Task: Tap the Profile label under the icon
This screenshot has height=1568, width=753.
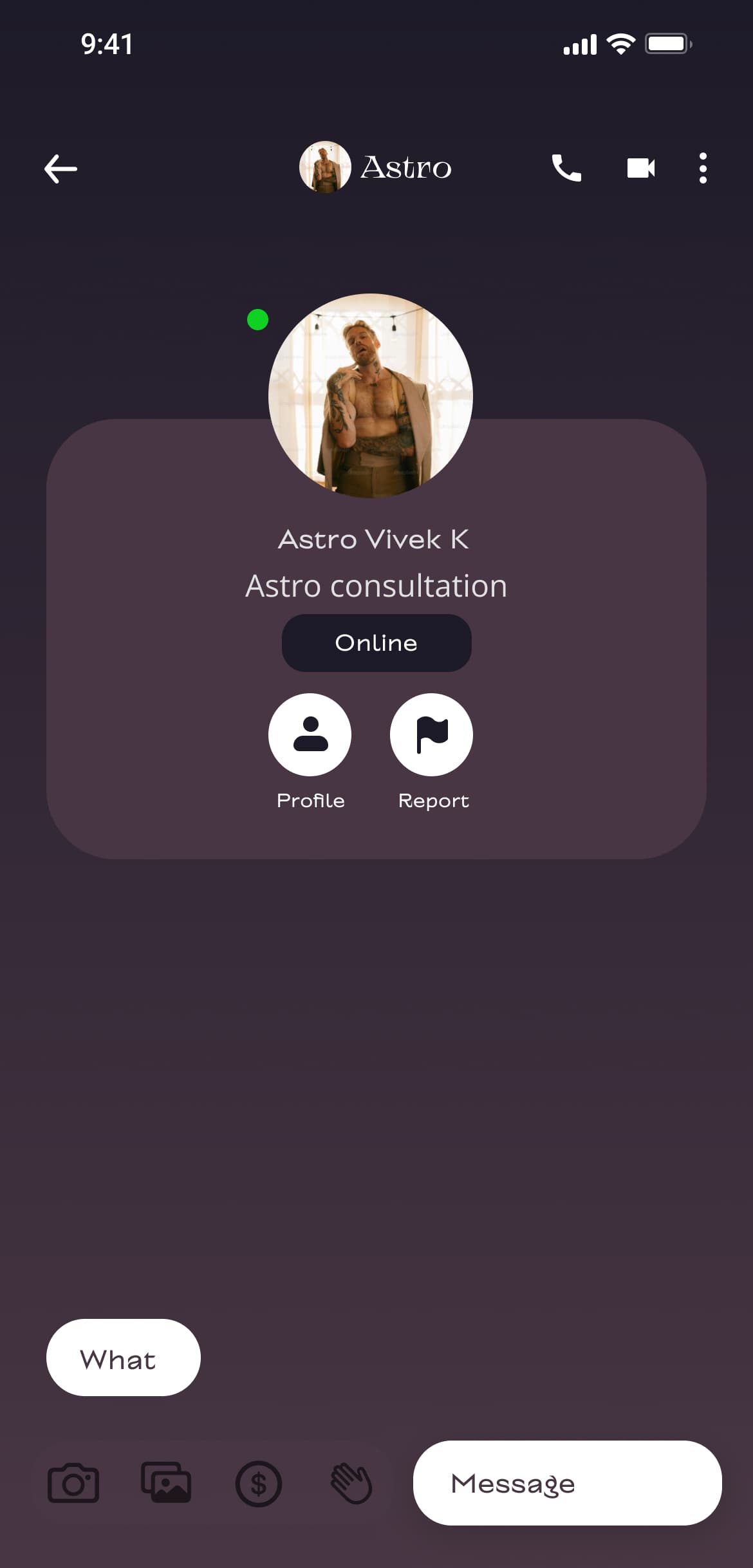Action: 311,801
